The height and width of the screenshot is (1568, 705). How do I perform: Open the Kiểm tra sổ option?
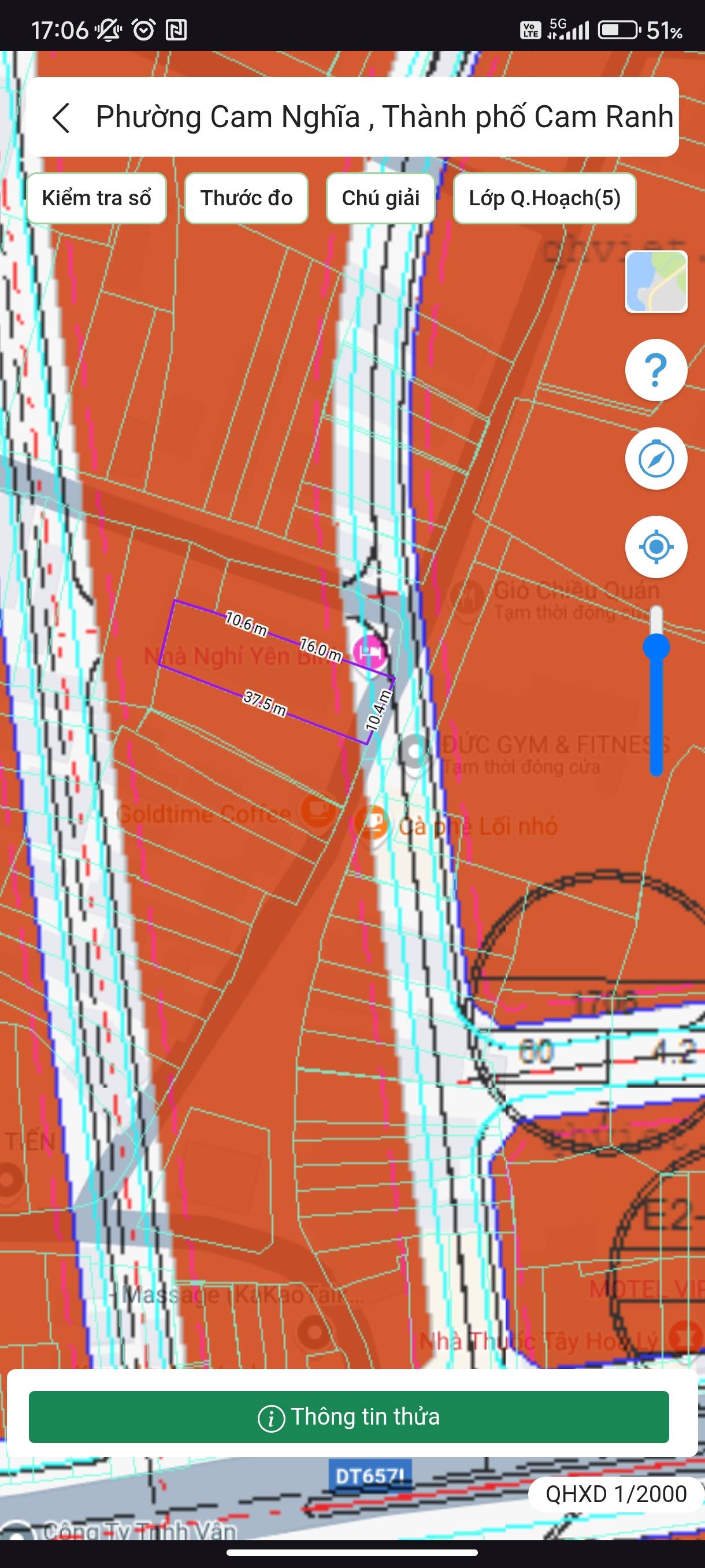[x=96, y=198]
